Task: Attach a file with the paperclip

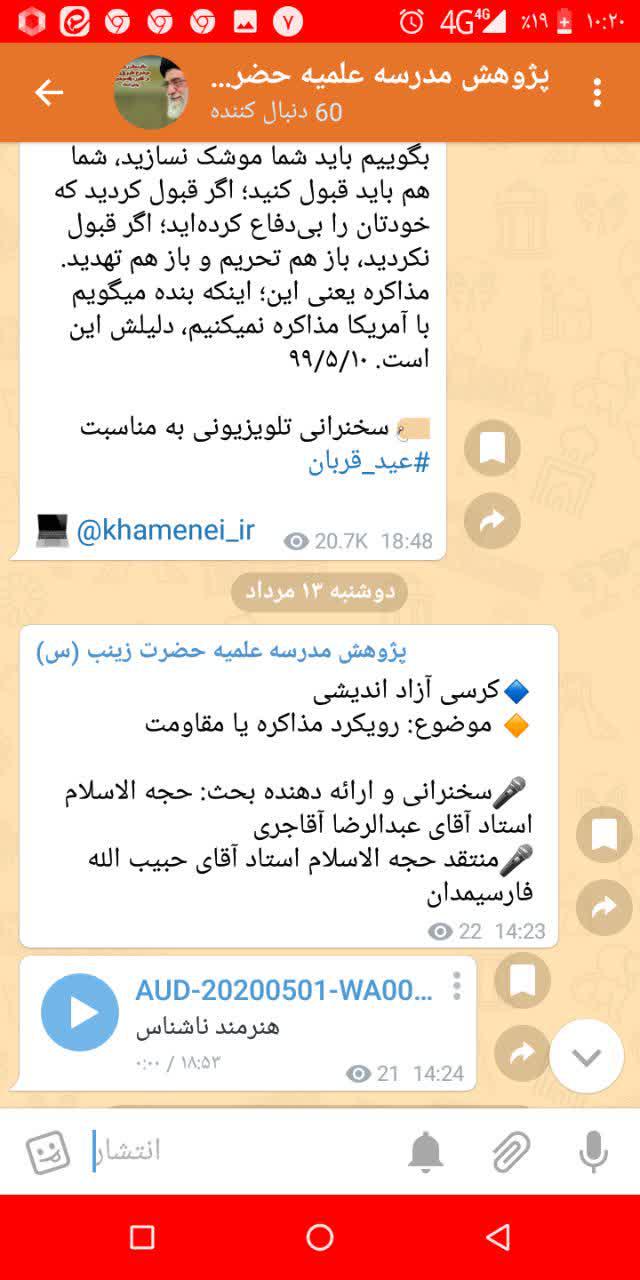Action: tap(511, 1153)
